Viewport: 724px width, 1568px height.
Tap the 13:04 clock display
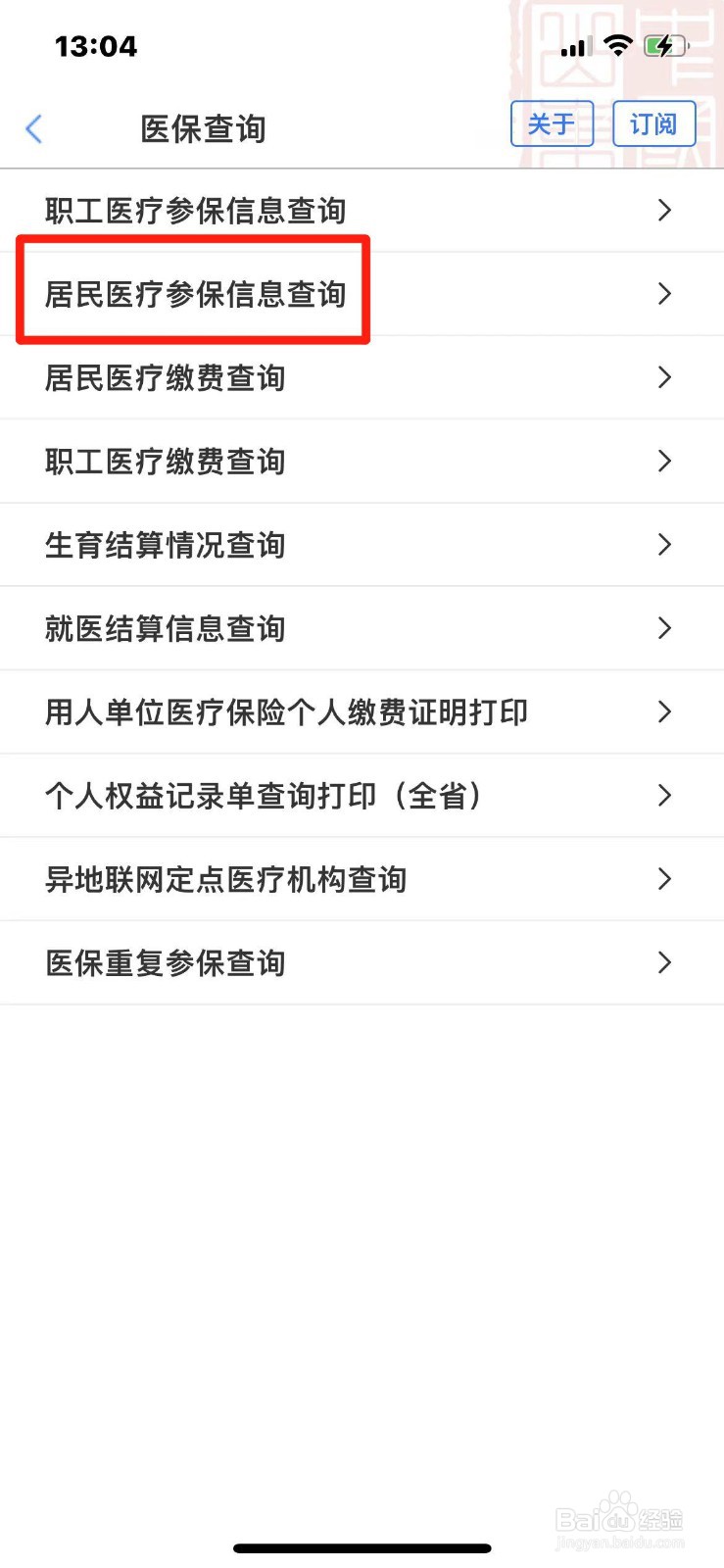(97, 45)
